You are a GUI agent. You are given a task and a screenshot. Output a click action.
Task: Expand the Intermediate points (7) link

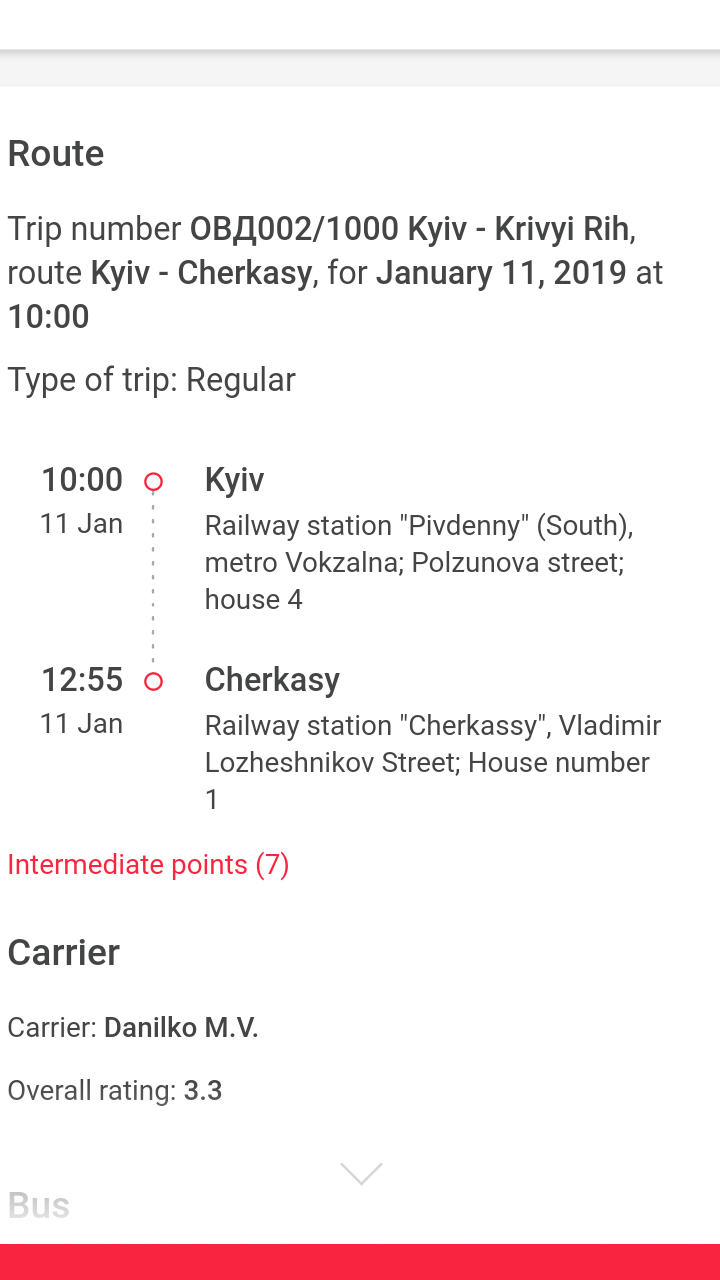click(148, 864)
